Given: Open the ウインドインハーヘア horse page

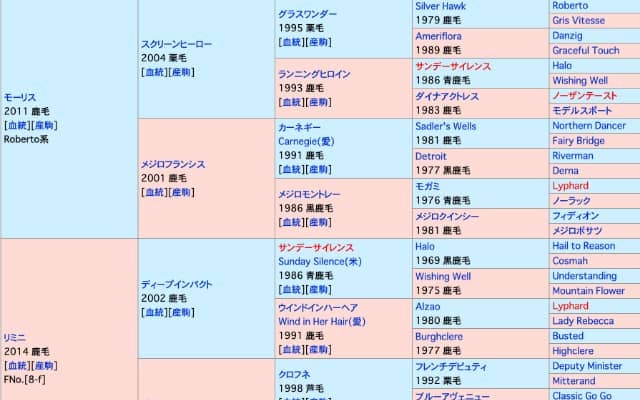Looking at the screenshot, I should (320, 307).
